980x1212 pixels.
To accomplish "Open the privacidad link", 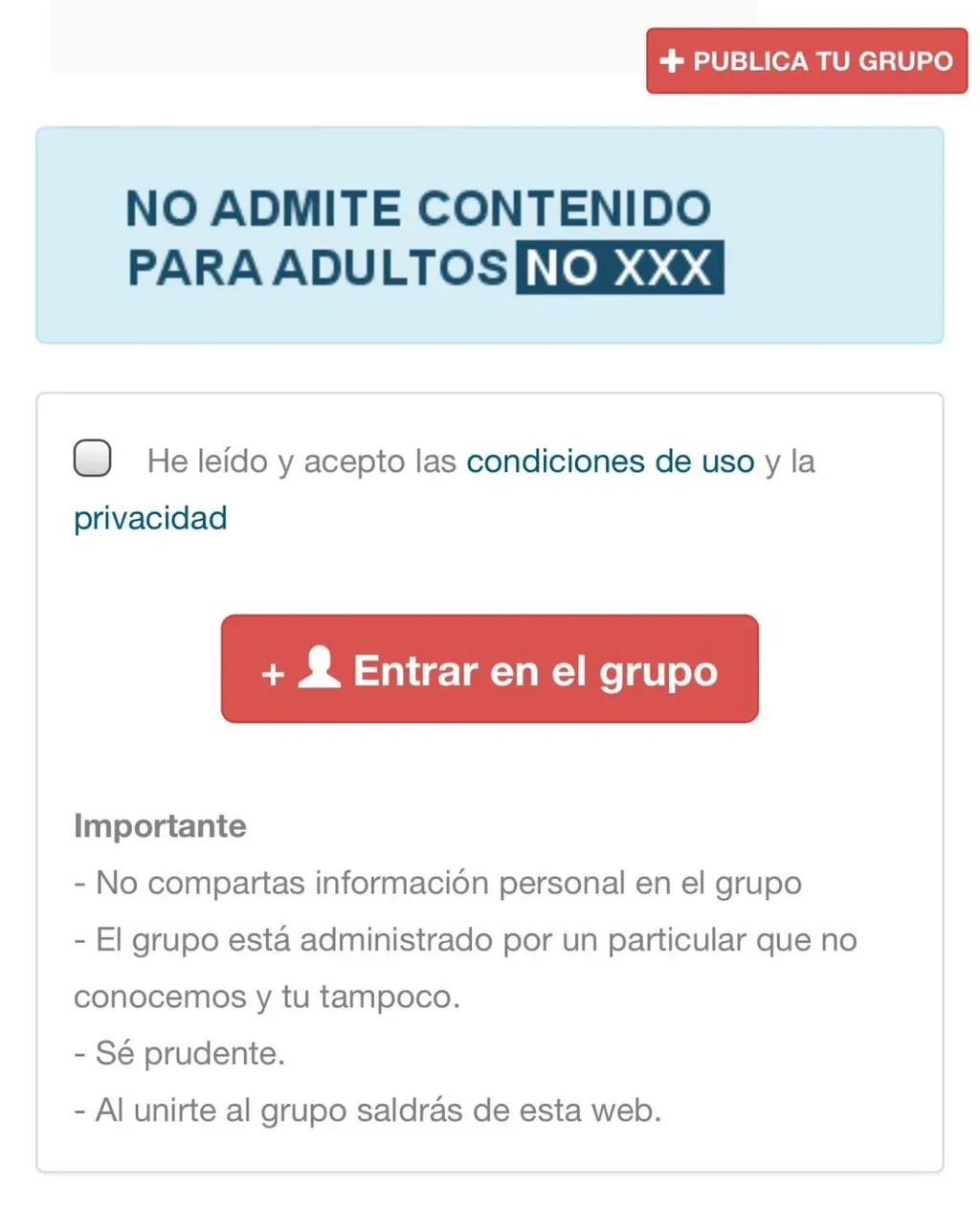I will [x=150, y=518].
